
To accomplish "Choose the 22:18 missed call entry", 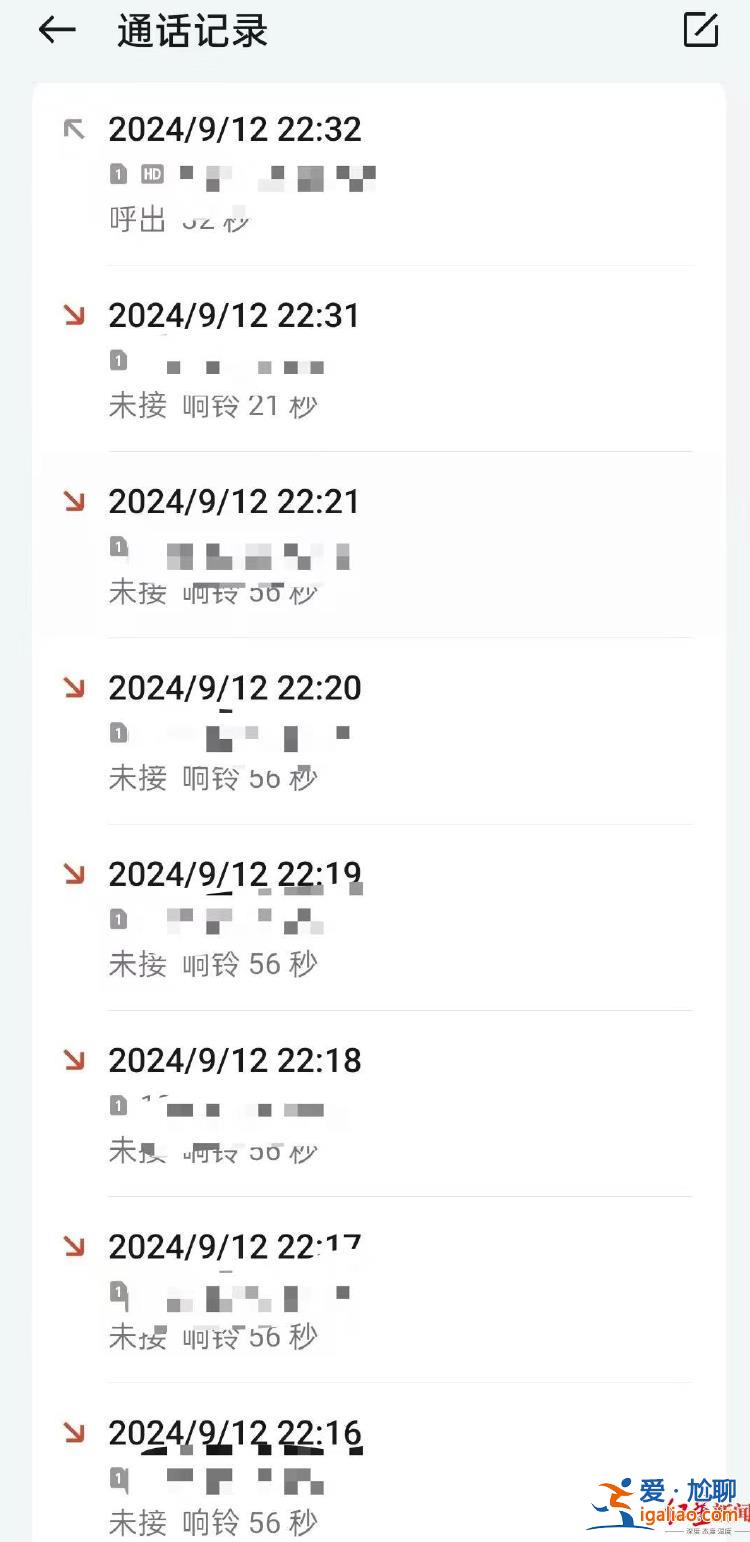I will [380, 1104].
